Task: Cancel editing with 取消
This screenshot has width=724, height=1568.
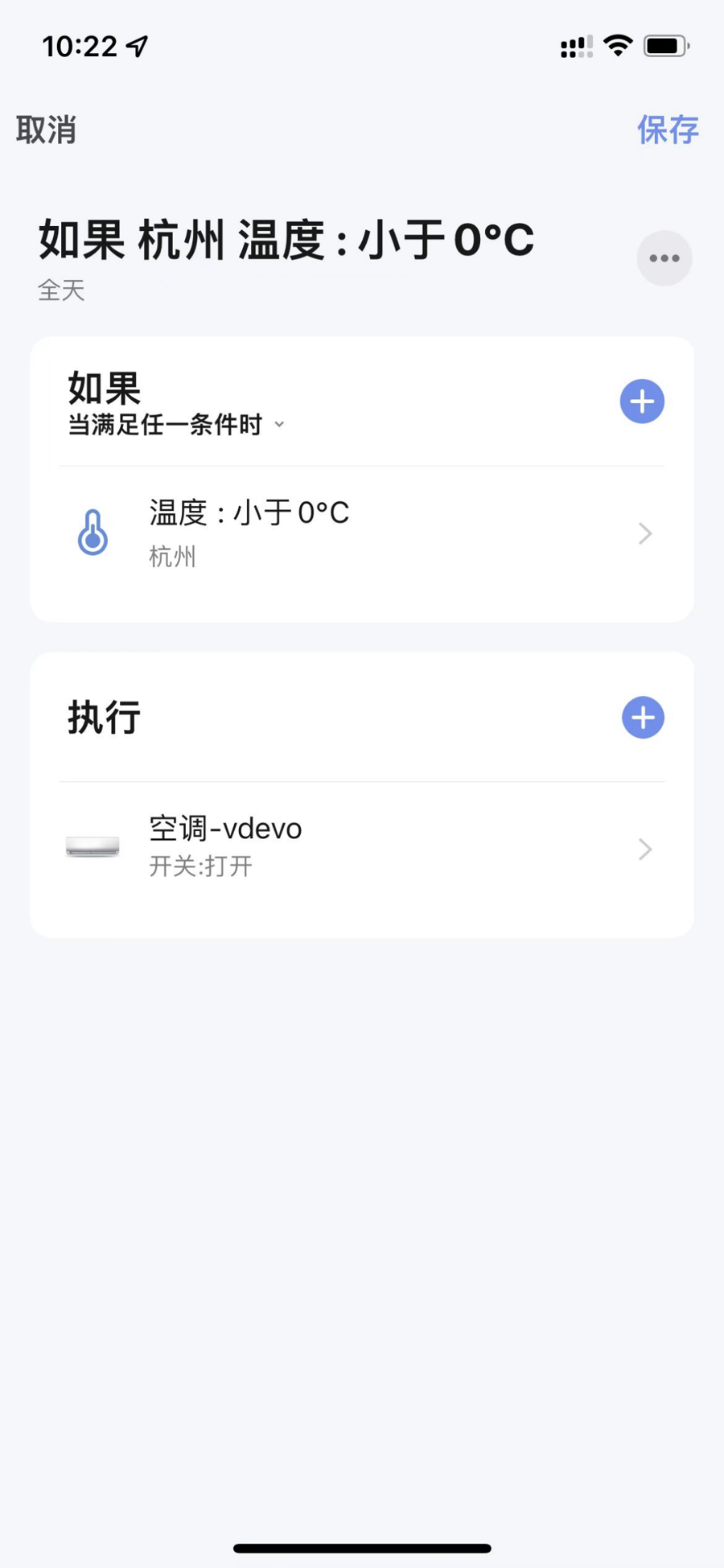Action: pos(46,130)
